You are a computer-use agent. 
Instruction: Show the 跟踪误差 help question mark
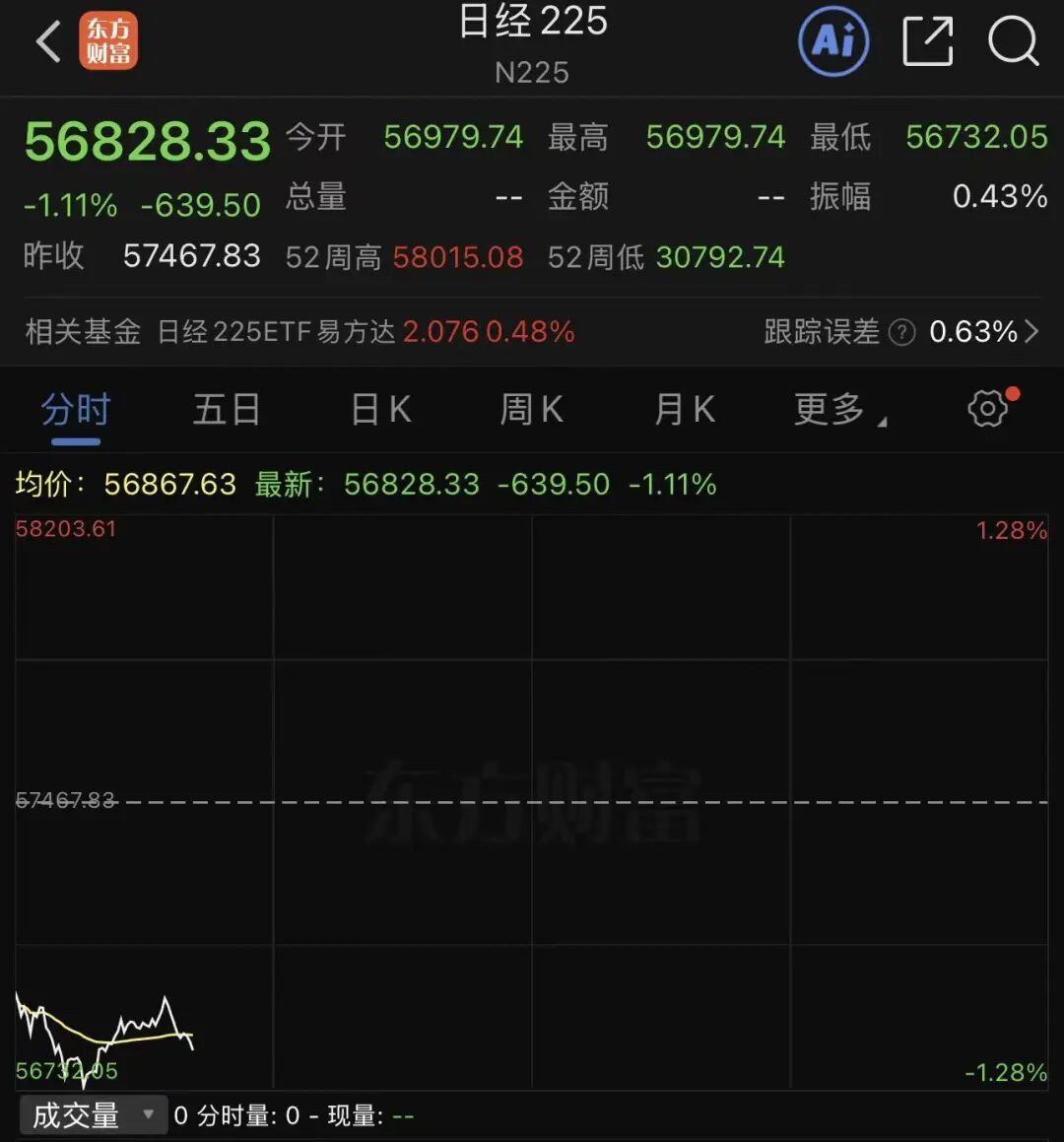[901, 333]
